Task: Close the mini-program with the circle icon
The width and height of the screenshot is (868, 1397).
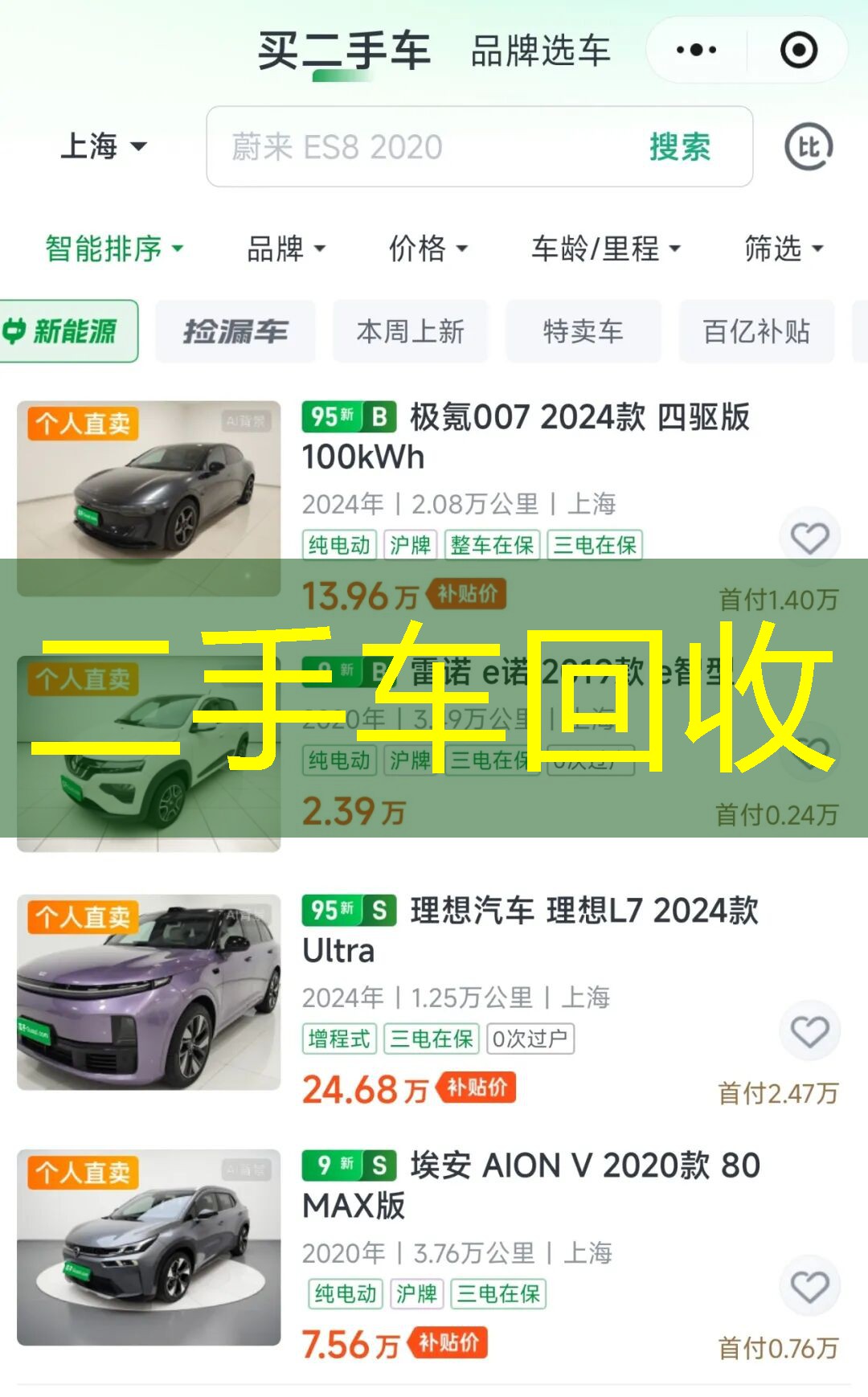Action: pos(798,51)
